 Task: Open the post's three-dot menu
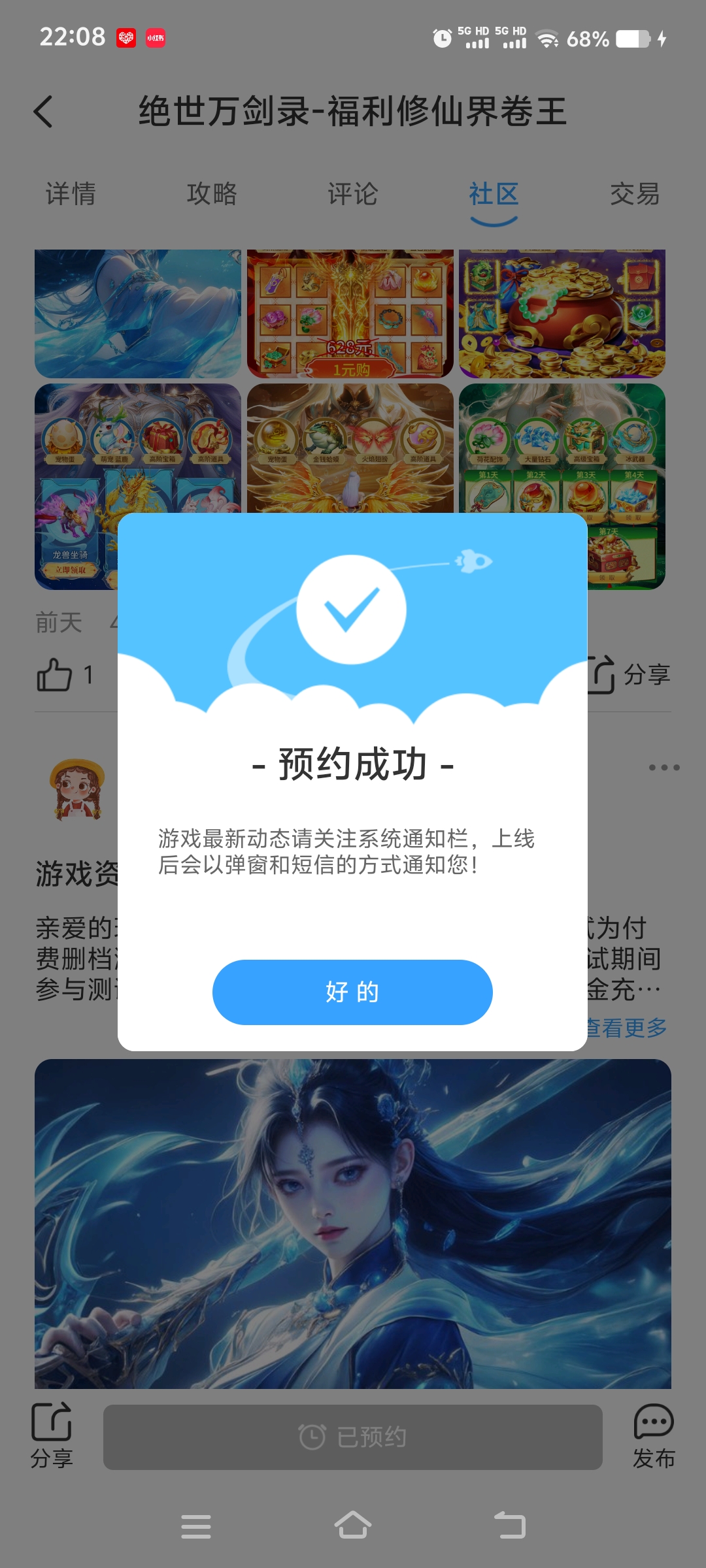(664, 768)
